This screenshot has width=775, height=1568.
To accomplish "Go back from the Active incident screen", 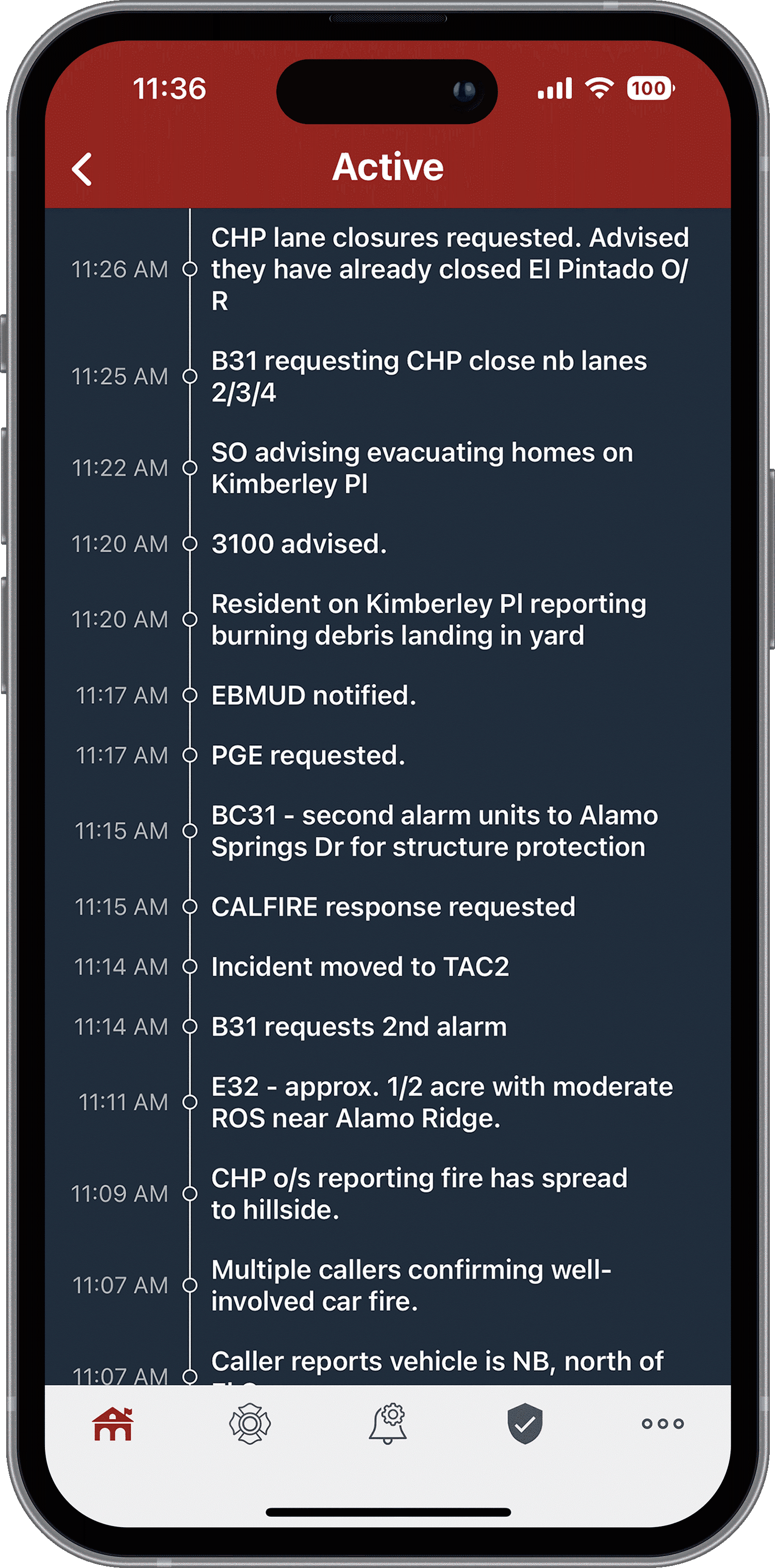I will coord(82,168).
